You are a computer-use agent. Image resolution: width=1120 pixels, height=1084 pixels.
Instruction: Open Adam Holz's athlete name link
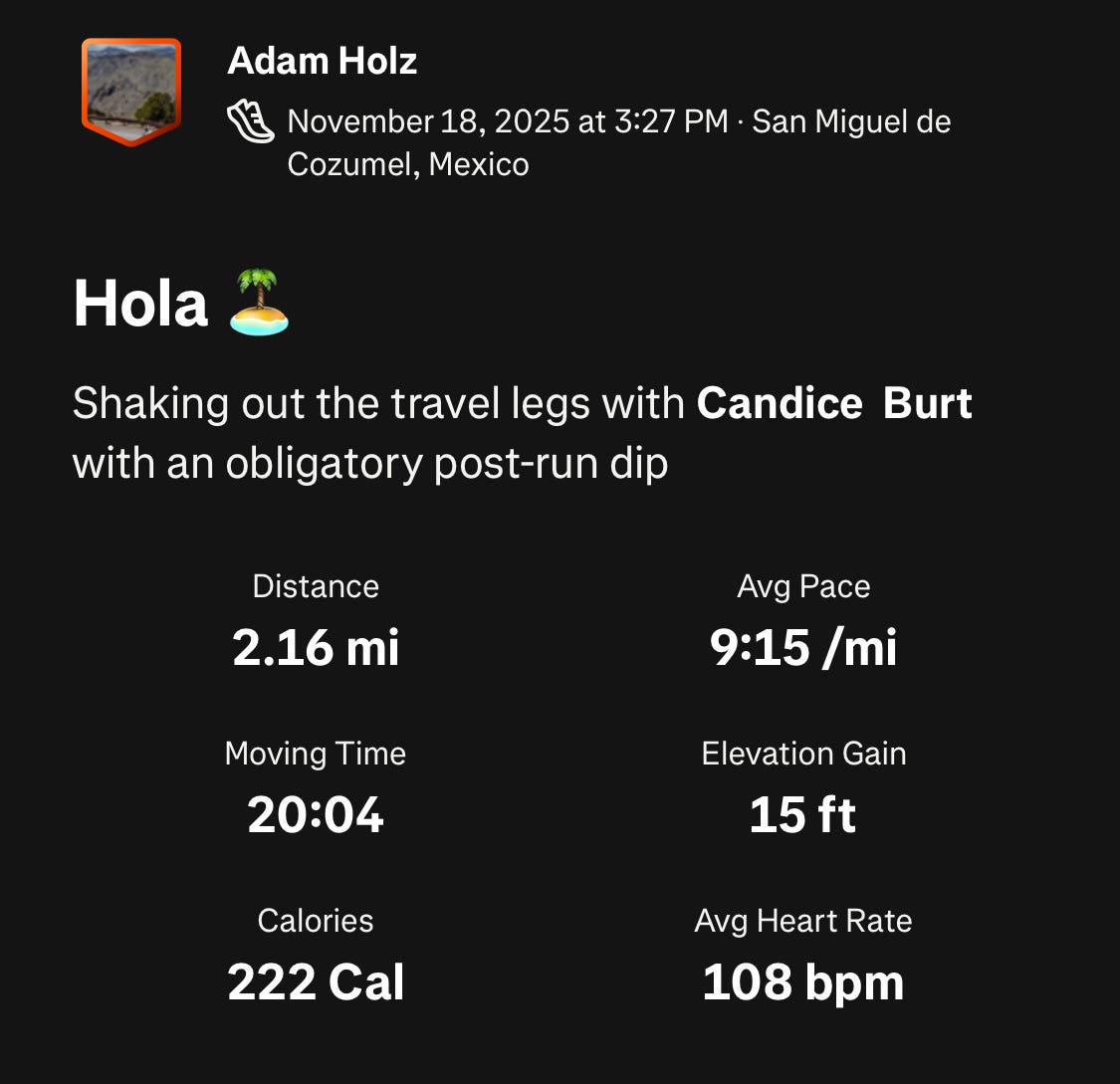click(x=322, y=62)
